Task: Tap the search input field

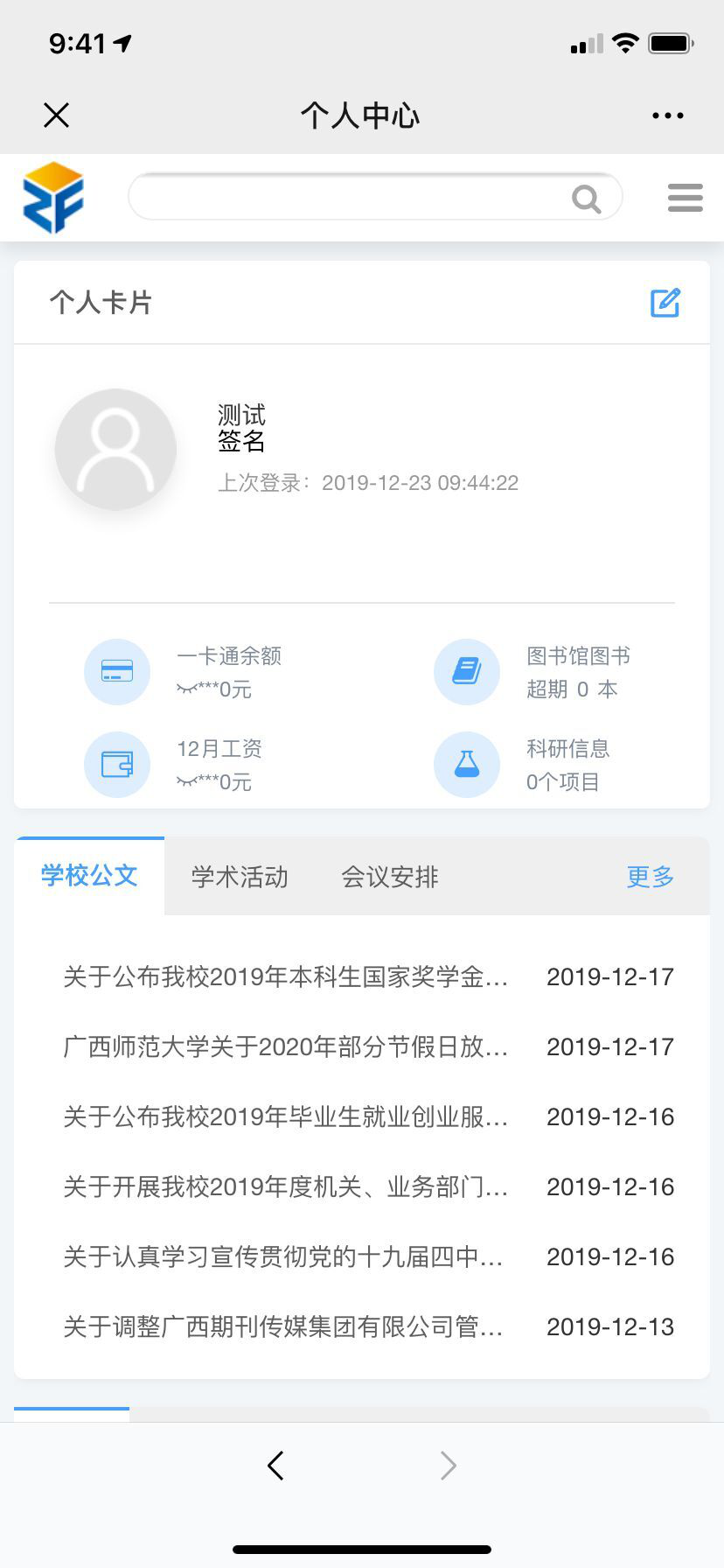Action: pos(350,197)
